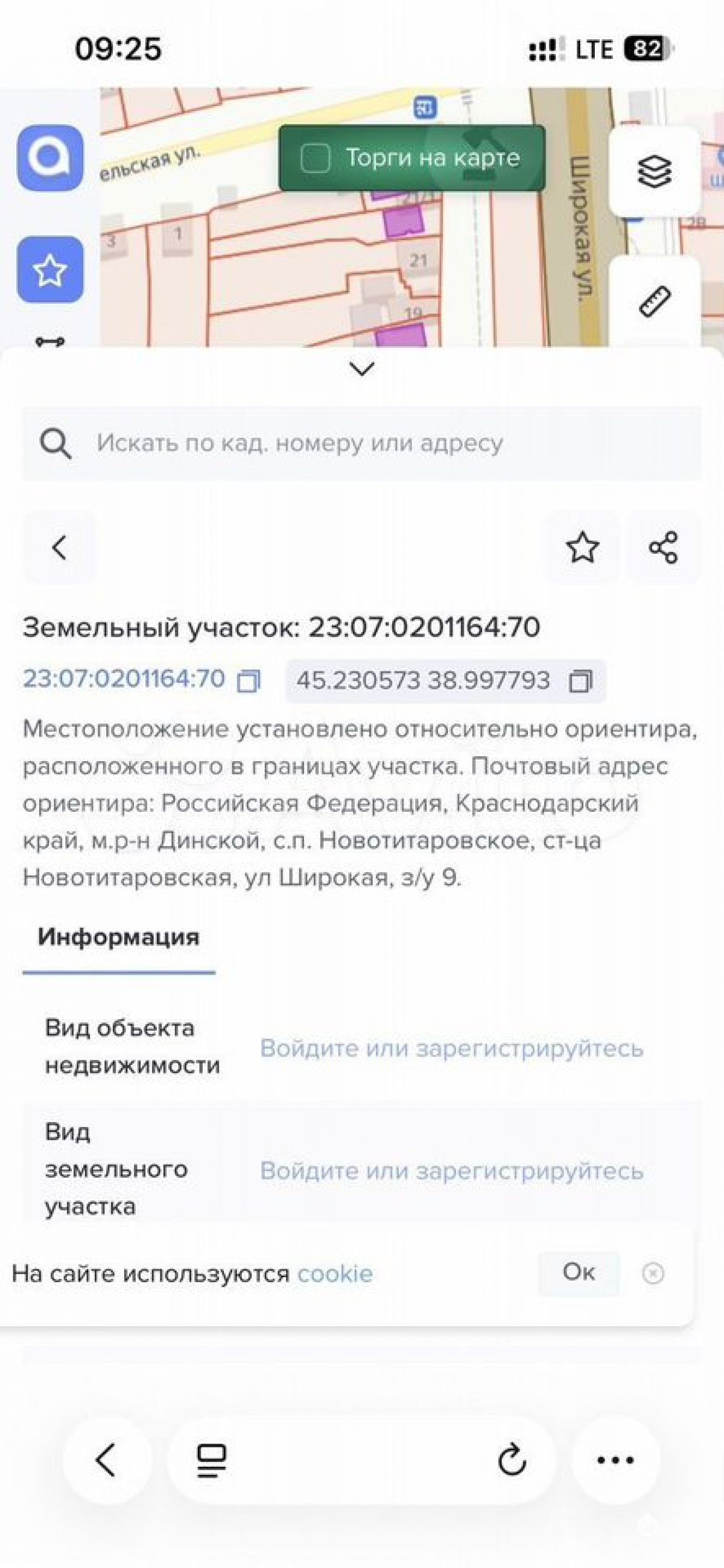The width and height of the screenshot is (724, 1568).
Task: Select the 'Информация' tab
Action: 119,937
